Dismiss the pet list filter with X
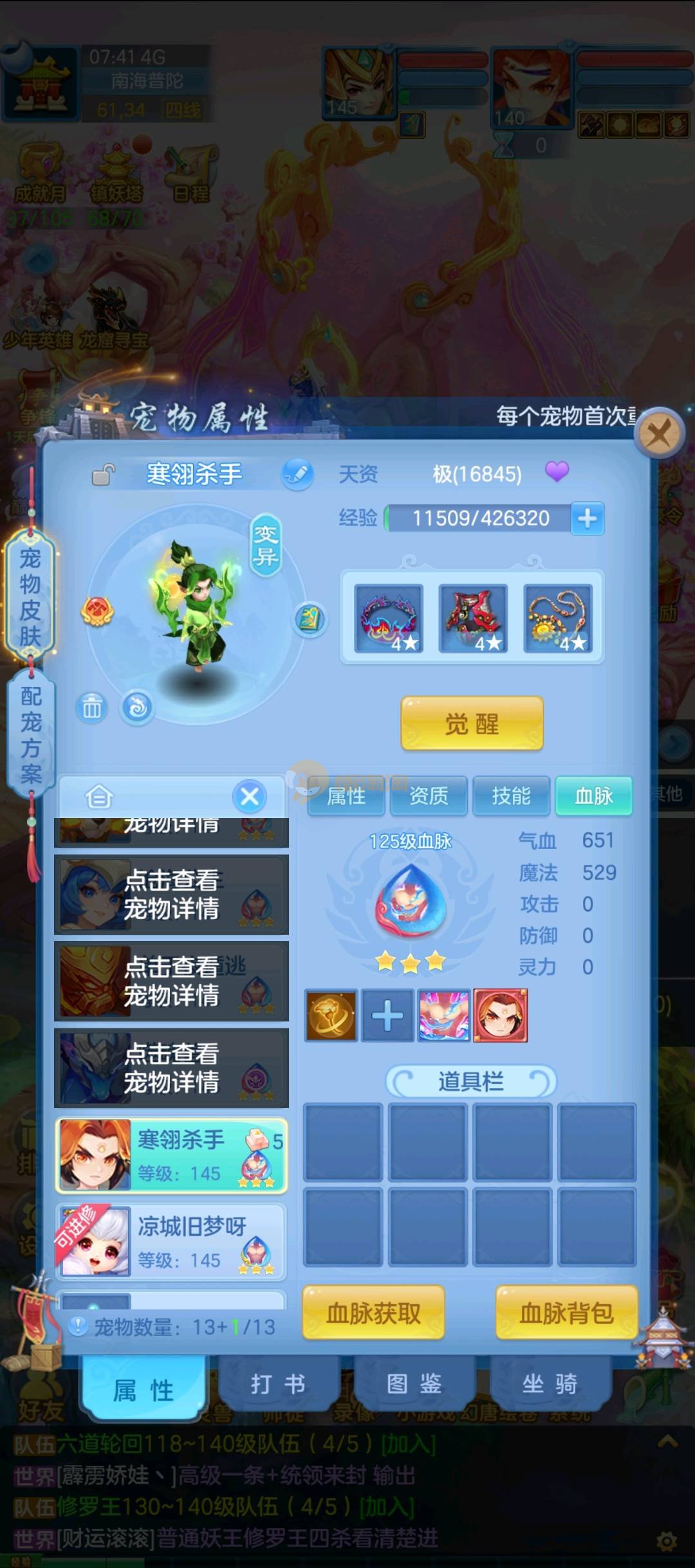The height and width of the screenshot is (1568, 695). point(250,796)
